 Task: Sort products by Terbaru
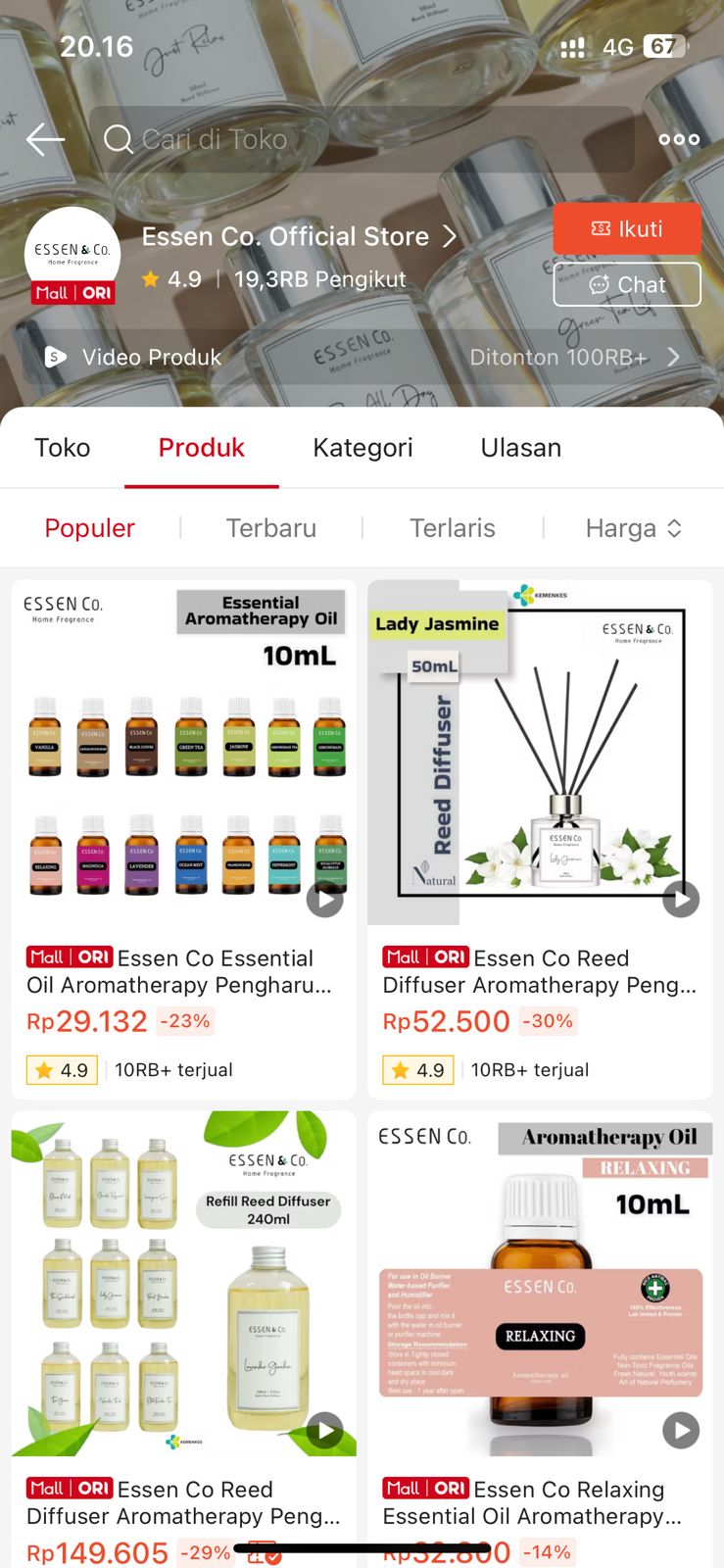click(x=271, y=528)
